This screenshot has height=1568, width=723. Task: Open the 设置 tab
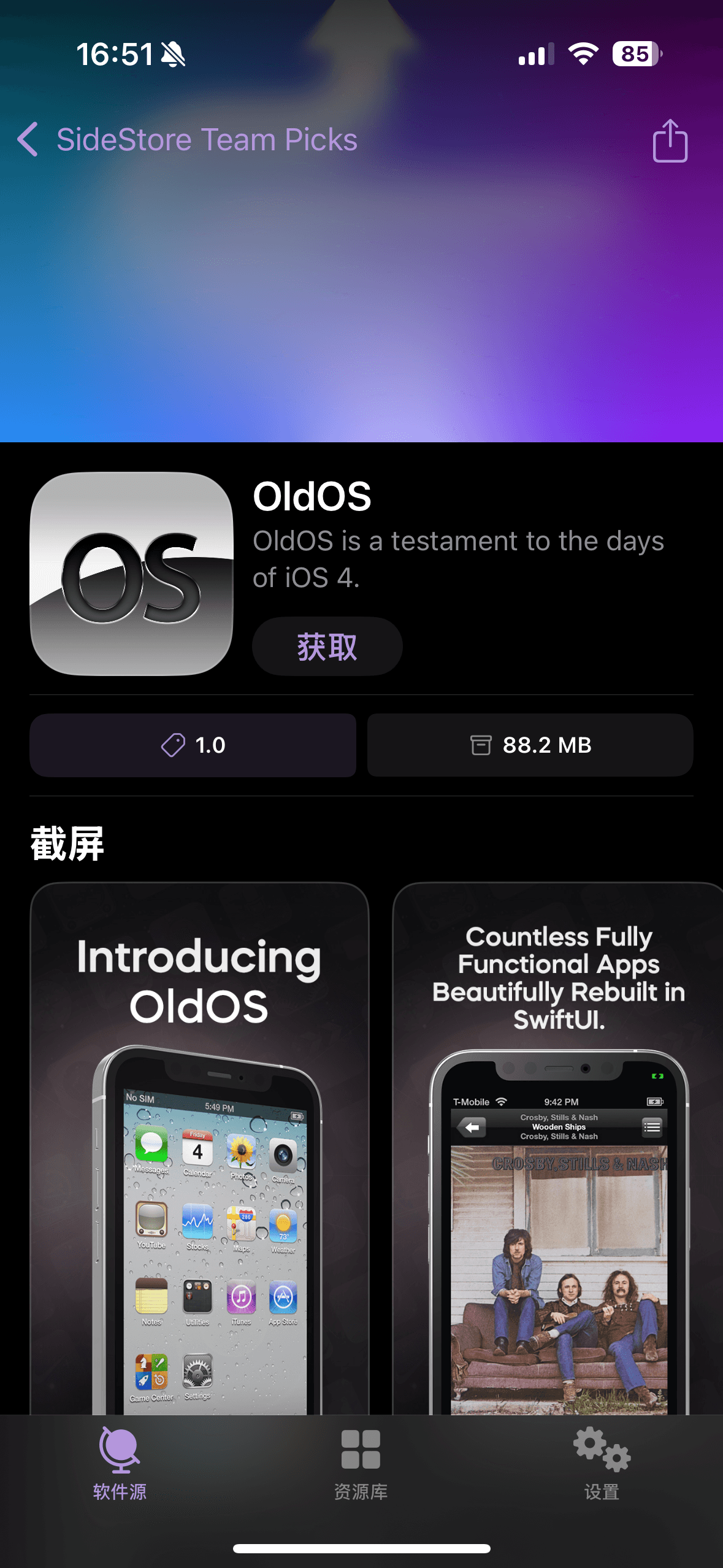click(x=602, y=1463)
